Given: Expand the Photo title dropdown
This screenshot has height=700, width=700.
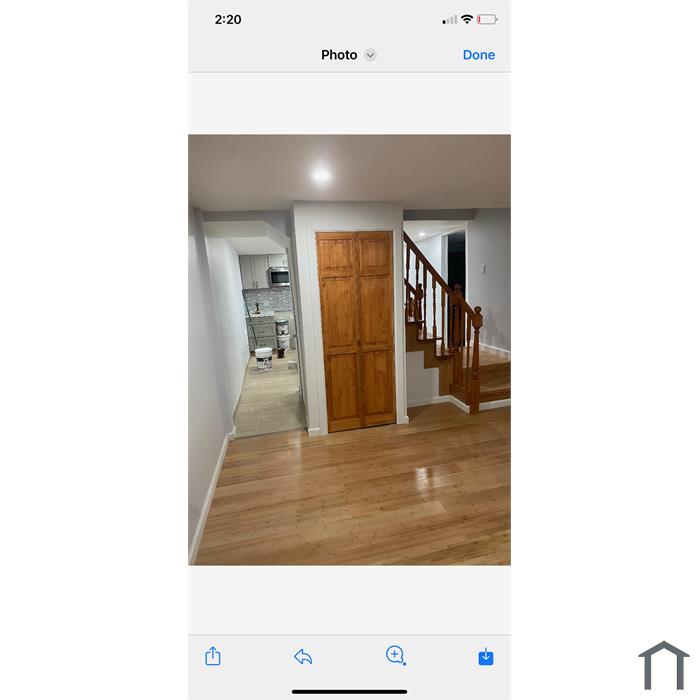Looking at the screenshot, I should tap(370, 55).
